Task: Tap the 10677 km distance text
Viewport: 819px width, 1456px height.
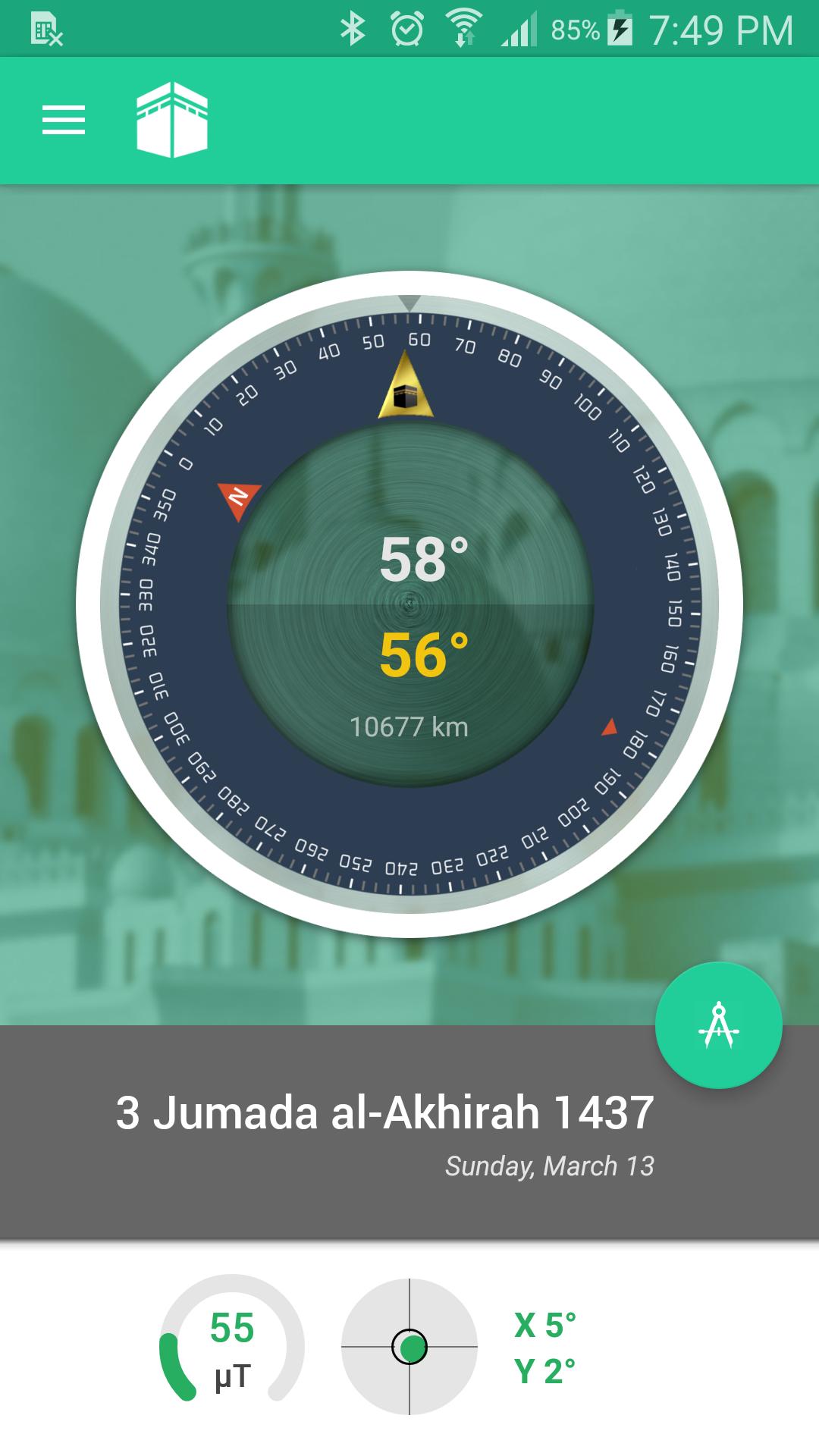Action: tap(409, 726)
